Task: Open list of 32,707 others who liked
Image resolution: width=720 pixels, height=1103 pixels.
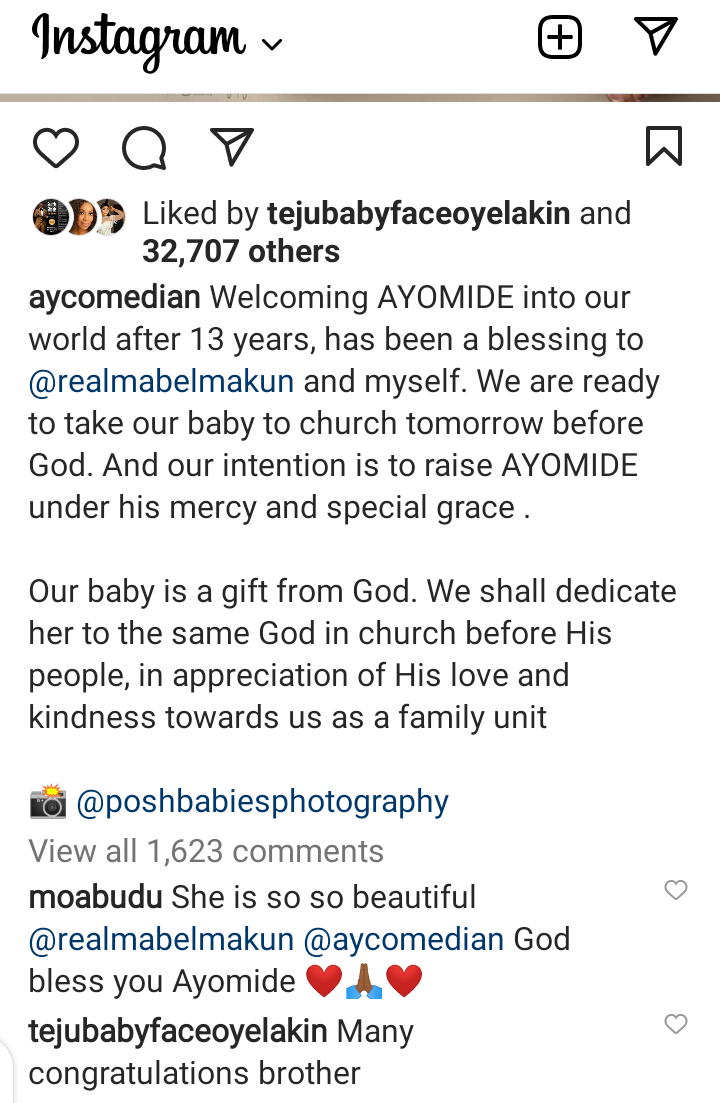Action: [240, 250]
